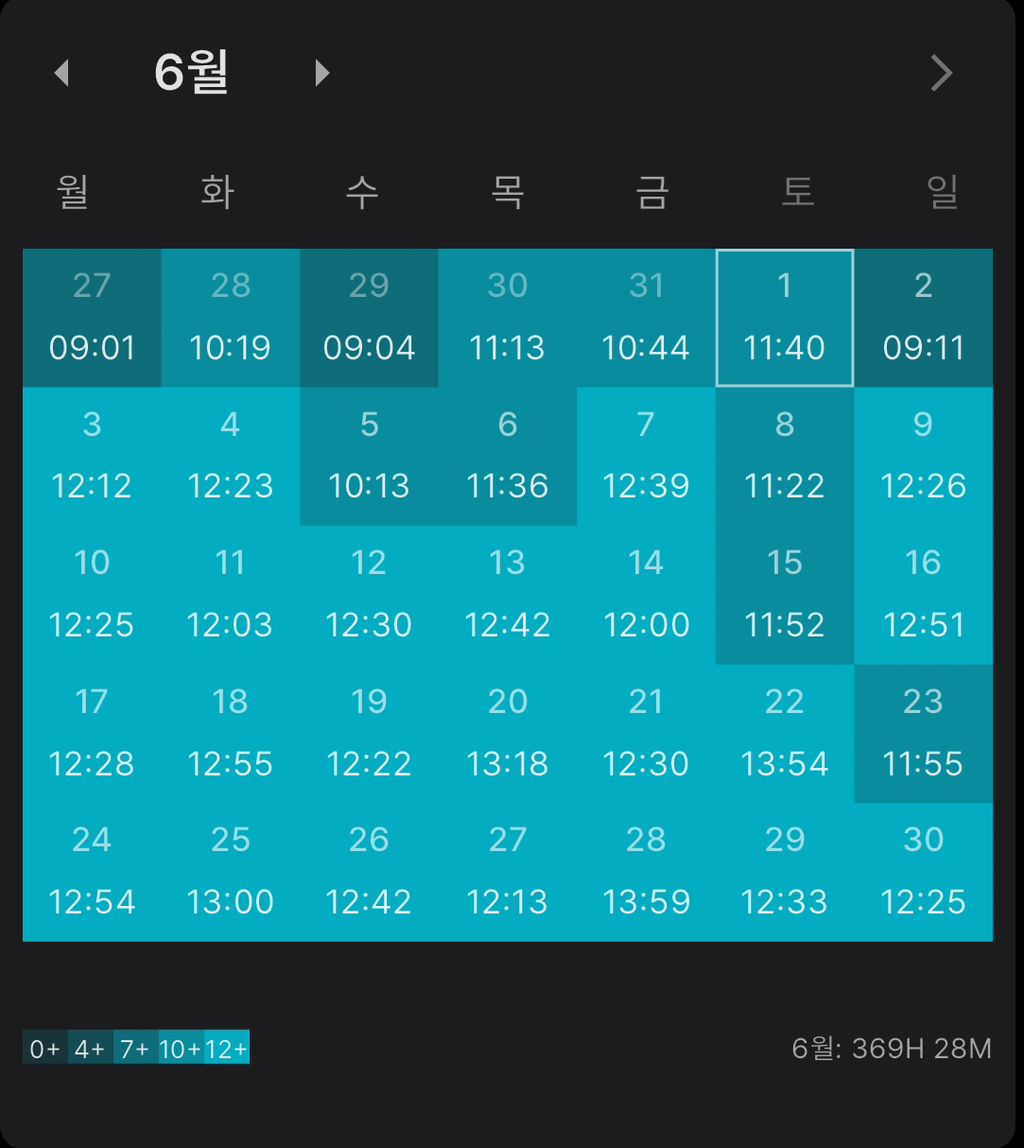Select June 8 showing 11:22

pos(785,456)
